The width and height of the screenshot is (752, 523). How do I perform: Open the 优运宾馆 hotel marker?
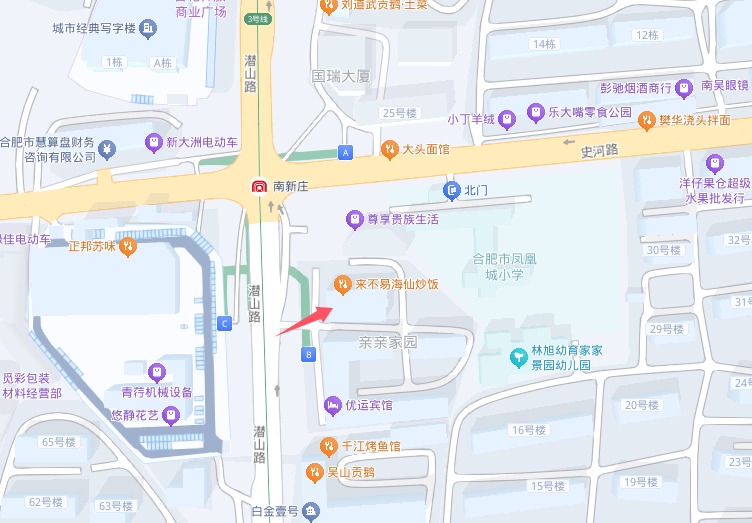(x=332, y=406)
